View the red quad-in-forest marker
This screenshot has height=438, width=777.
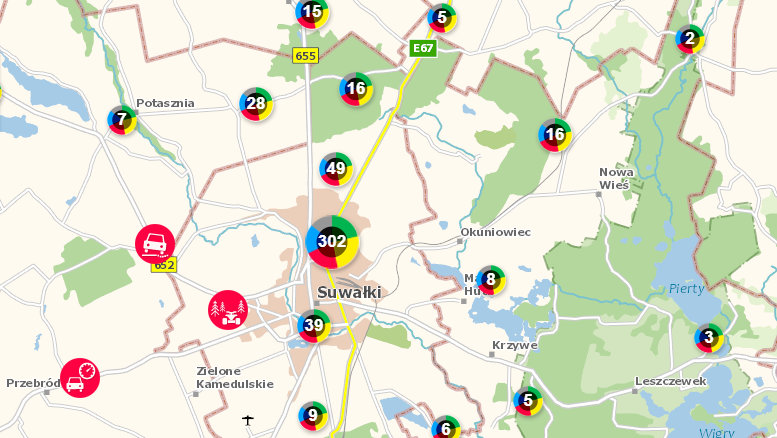pos(228,310)
